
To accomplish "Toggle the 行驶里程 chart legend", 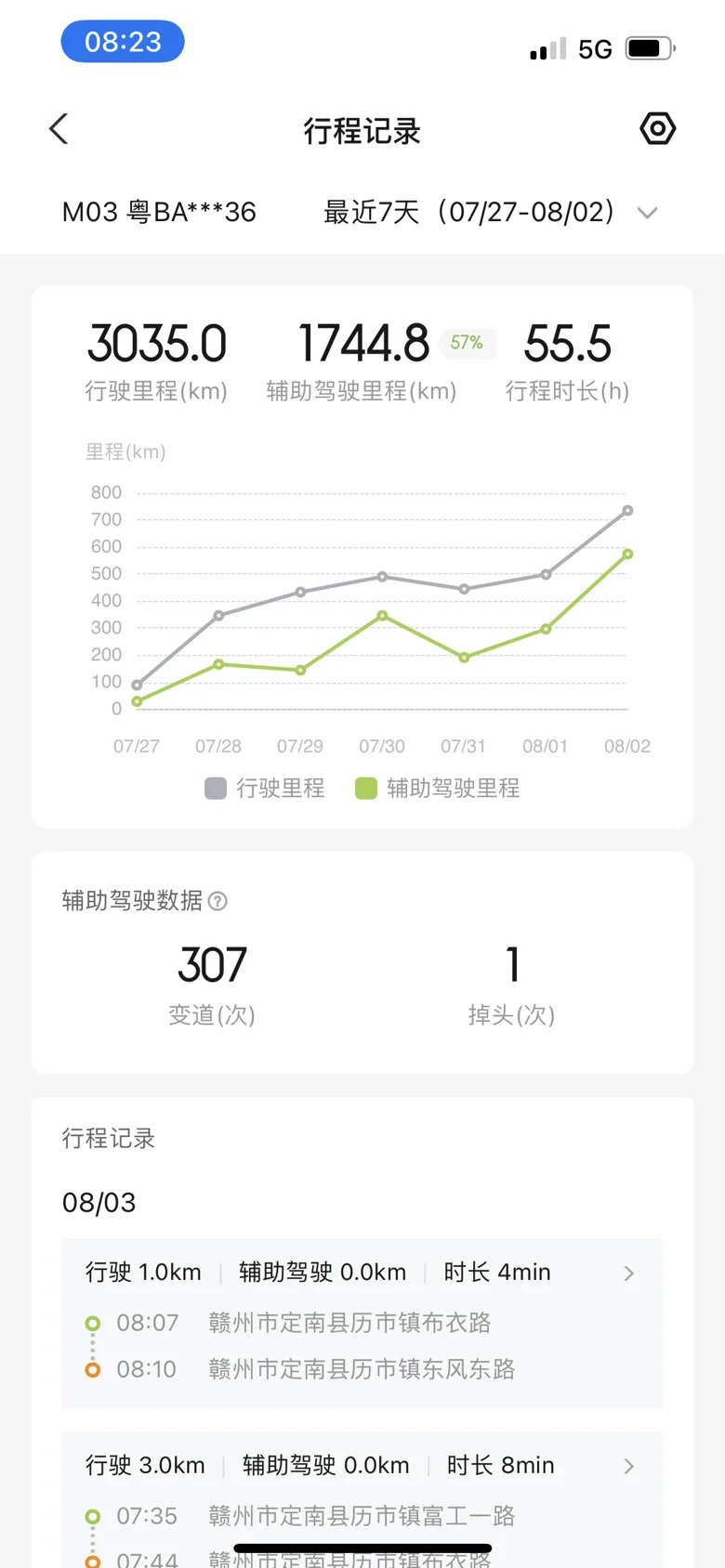I will coord(265,789).
